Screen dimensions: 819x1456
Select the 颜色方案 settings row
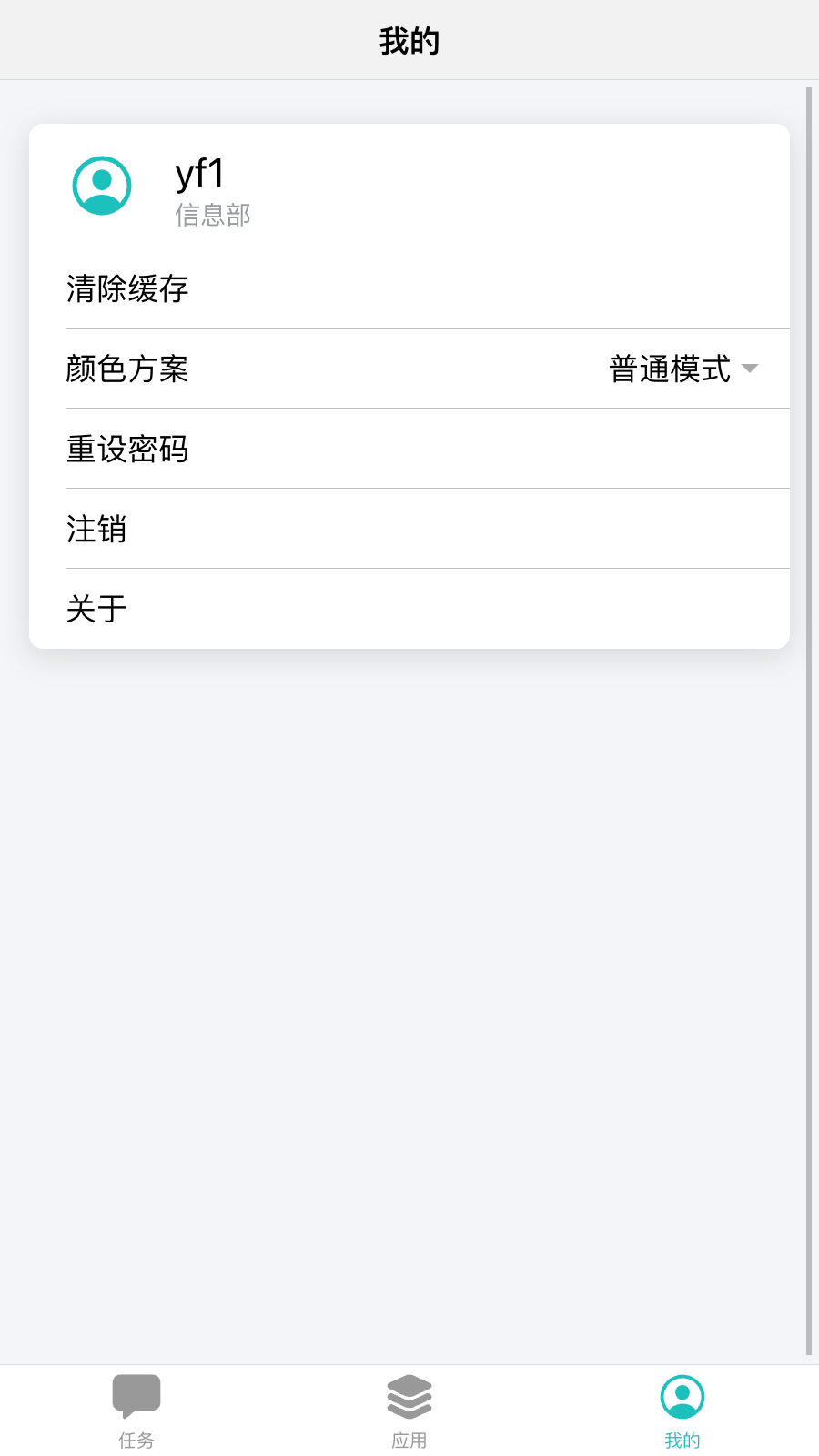click(126, 368)
